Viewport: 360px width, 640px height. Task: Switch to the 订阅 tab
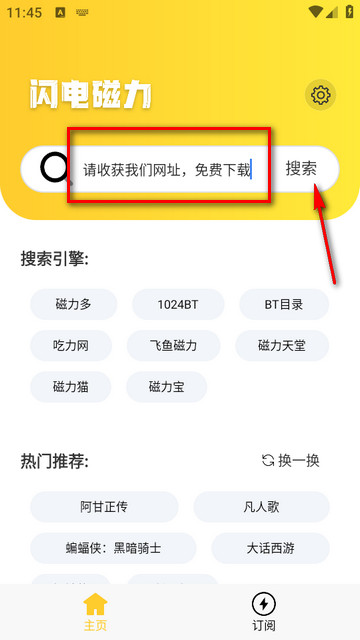coord(264,612)
